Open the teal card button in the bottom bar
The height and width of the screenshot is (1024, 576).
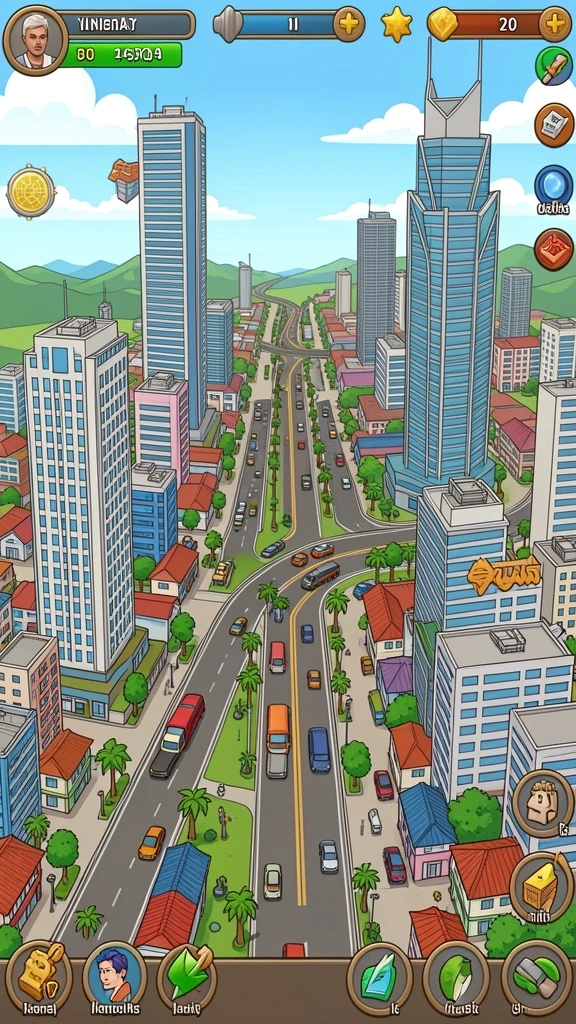(x=379, y=978)
